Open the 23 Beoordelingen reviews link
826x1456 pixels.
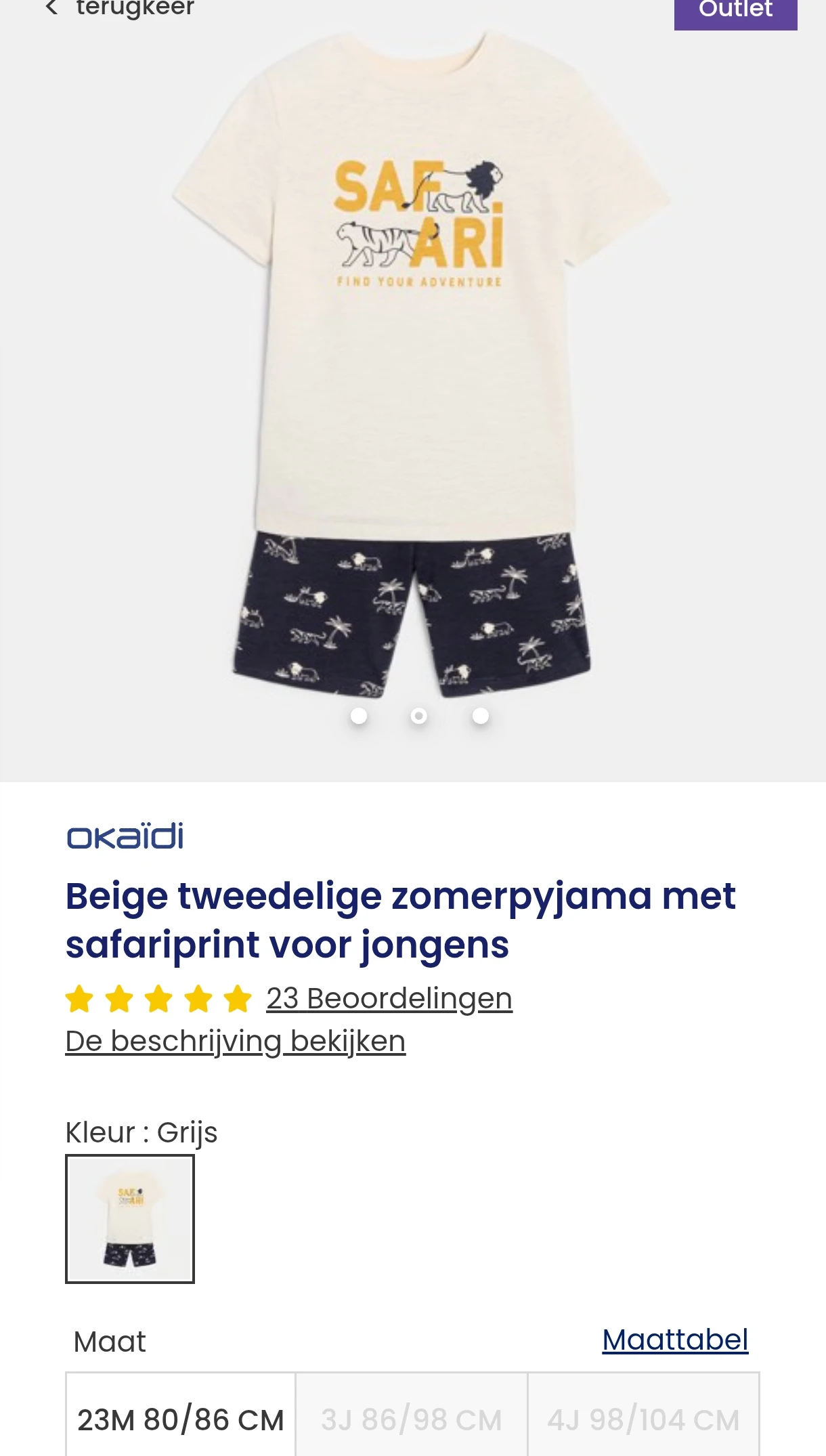[x=389, y=998]
